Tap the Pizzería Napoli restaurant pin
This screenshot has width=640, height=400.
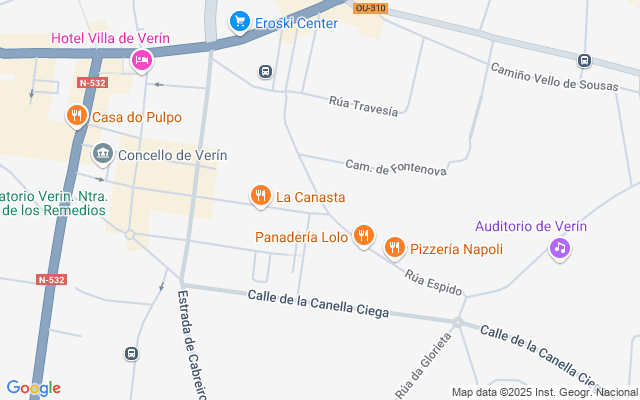click(x=395, y=248)
